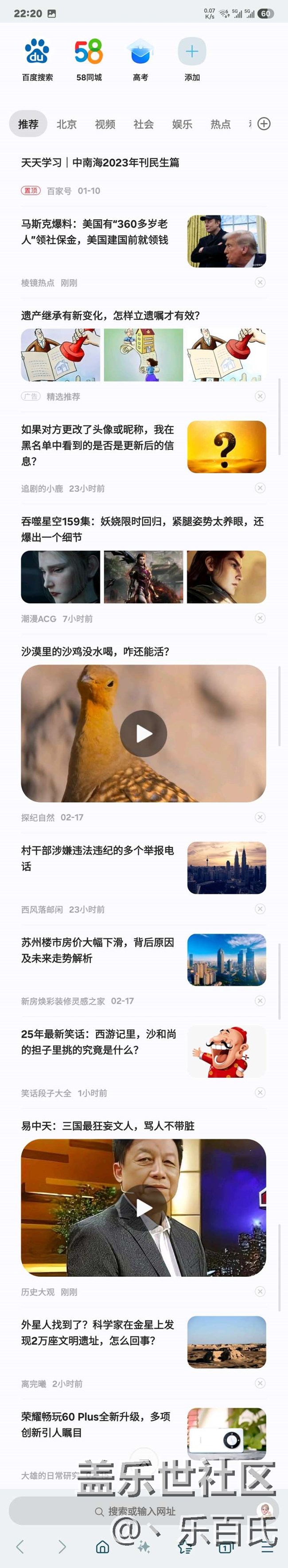Read the 马斯克爆料 news article
The image size is (288, 1568).
[95, 232]
